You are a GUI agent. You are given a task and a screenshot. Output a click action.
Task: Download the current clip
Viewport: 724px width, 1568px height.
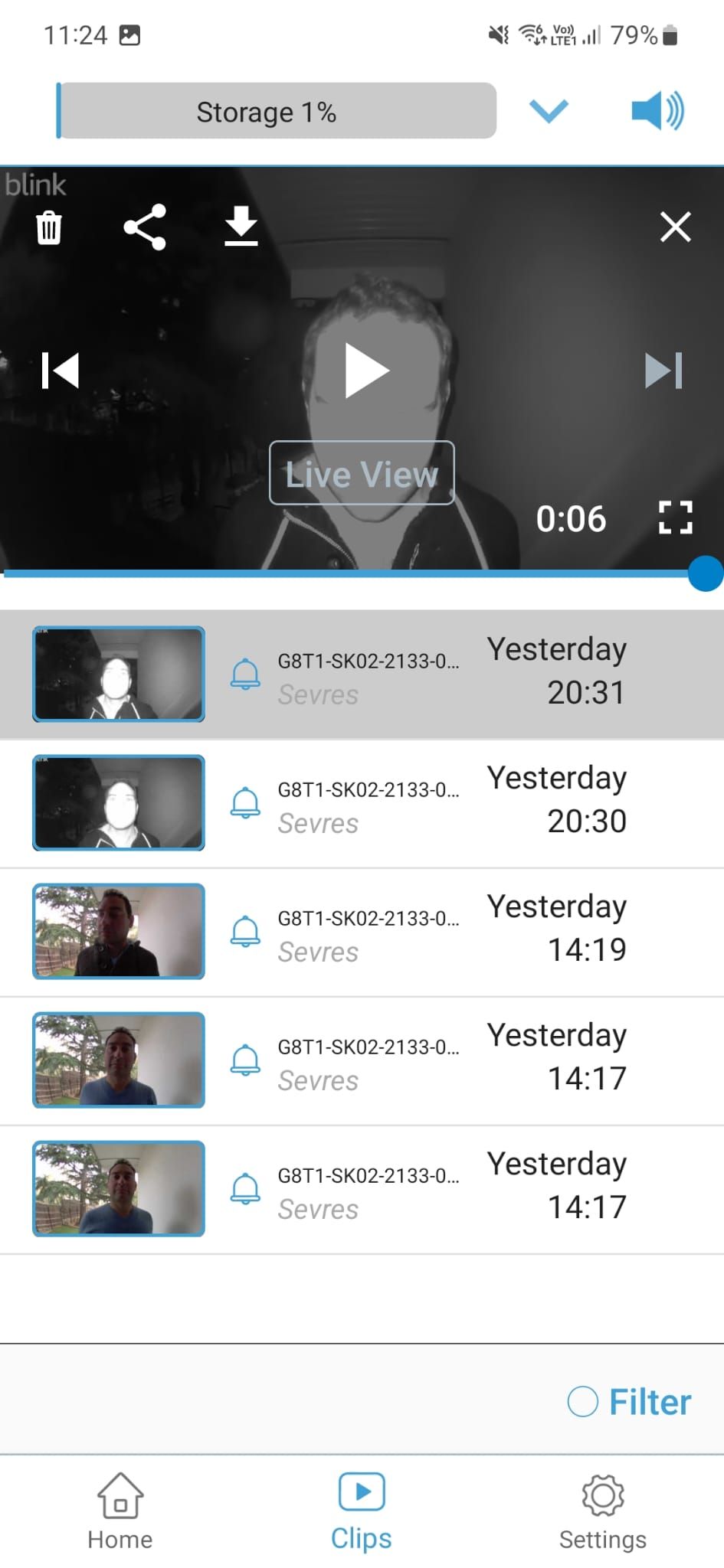pyautogui.click(x=241, y=226)
